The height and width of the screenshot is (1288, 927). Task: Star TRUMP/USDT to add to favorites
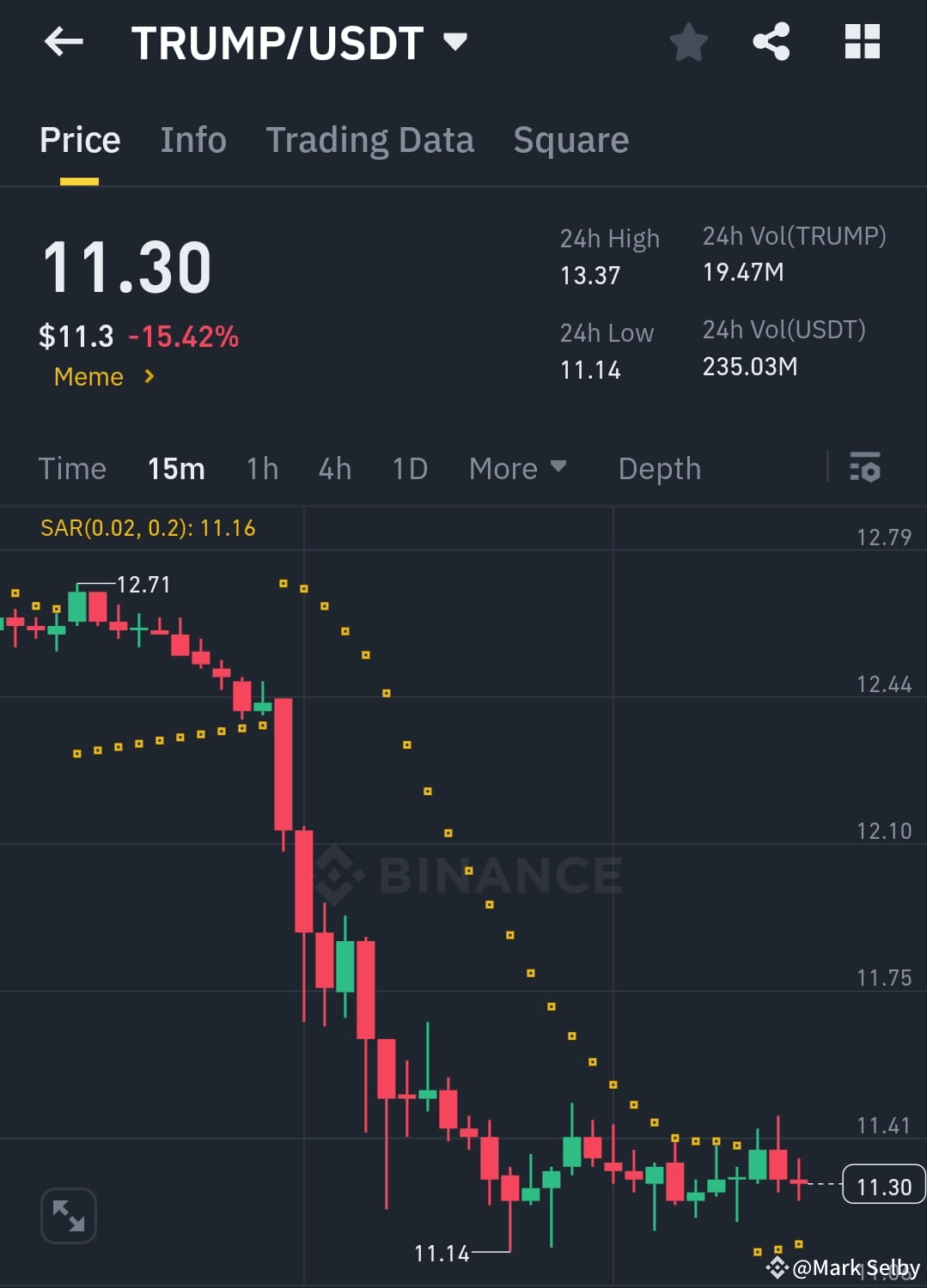coord(688,41)
